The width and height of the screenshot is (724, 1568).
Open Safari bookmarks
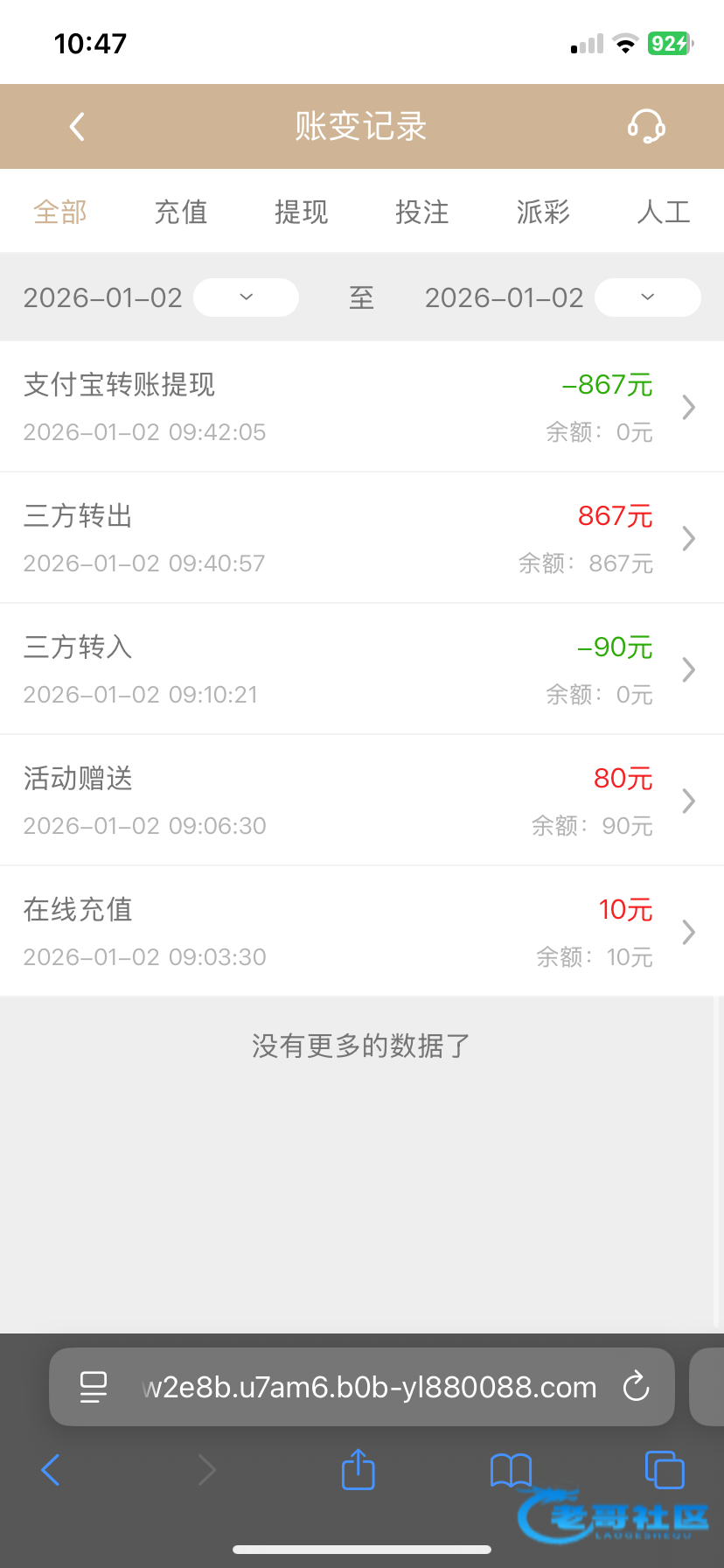pyautogui.click(x=512, y=1469)
